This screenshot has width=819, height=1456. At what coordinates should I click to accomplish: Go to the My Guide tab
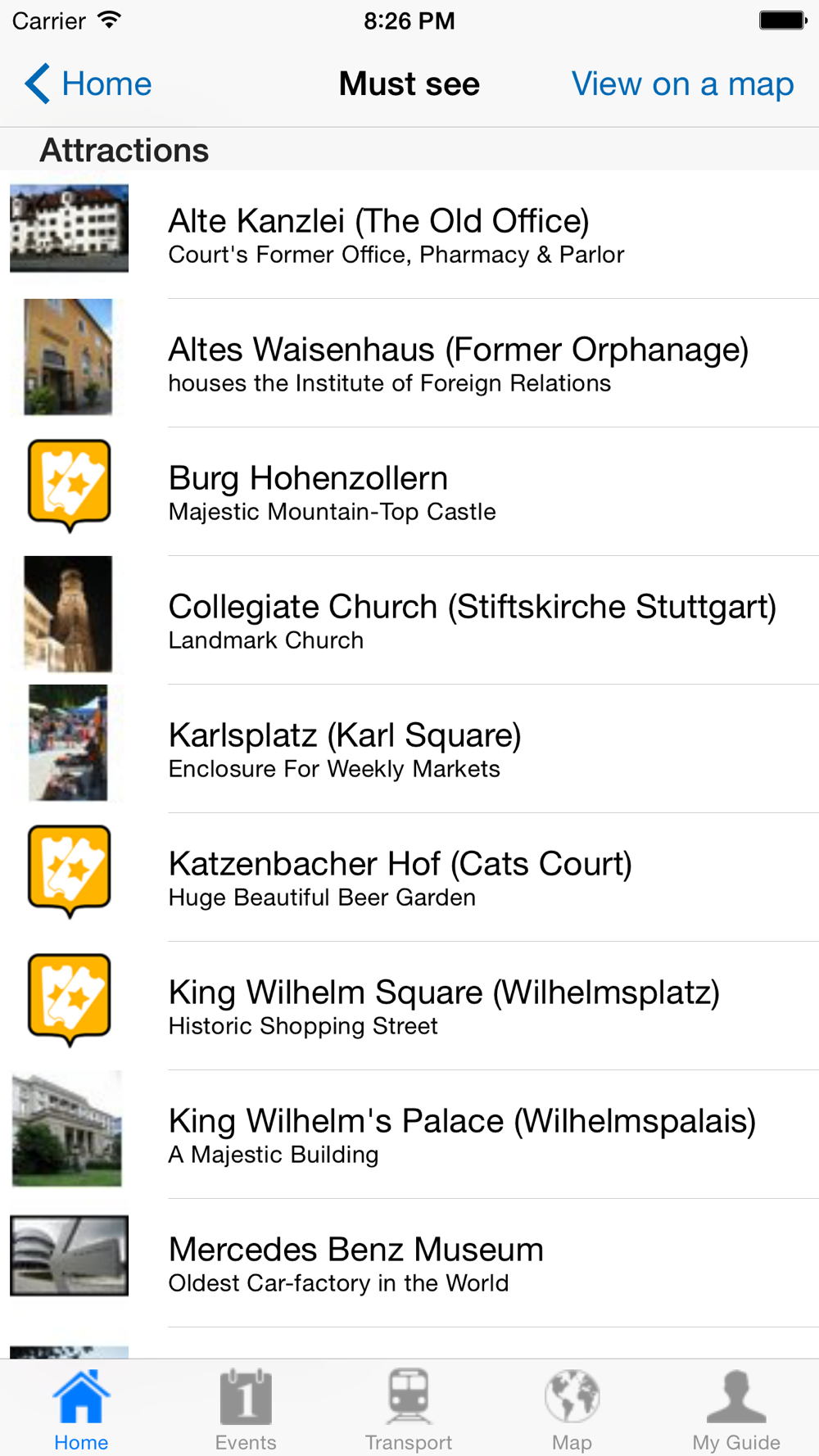pos(736,1409)
